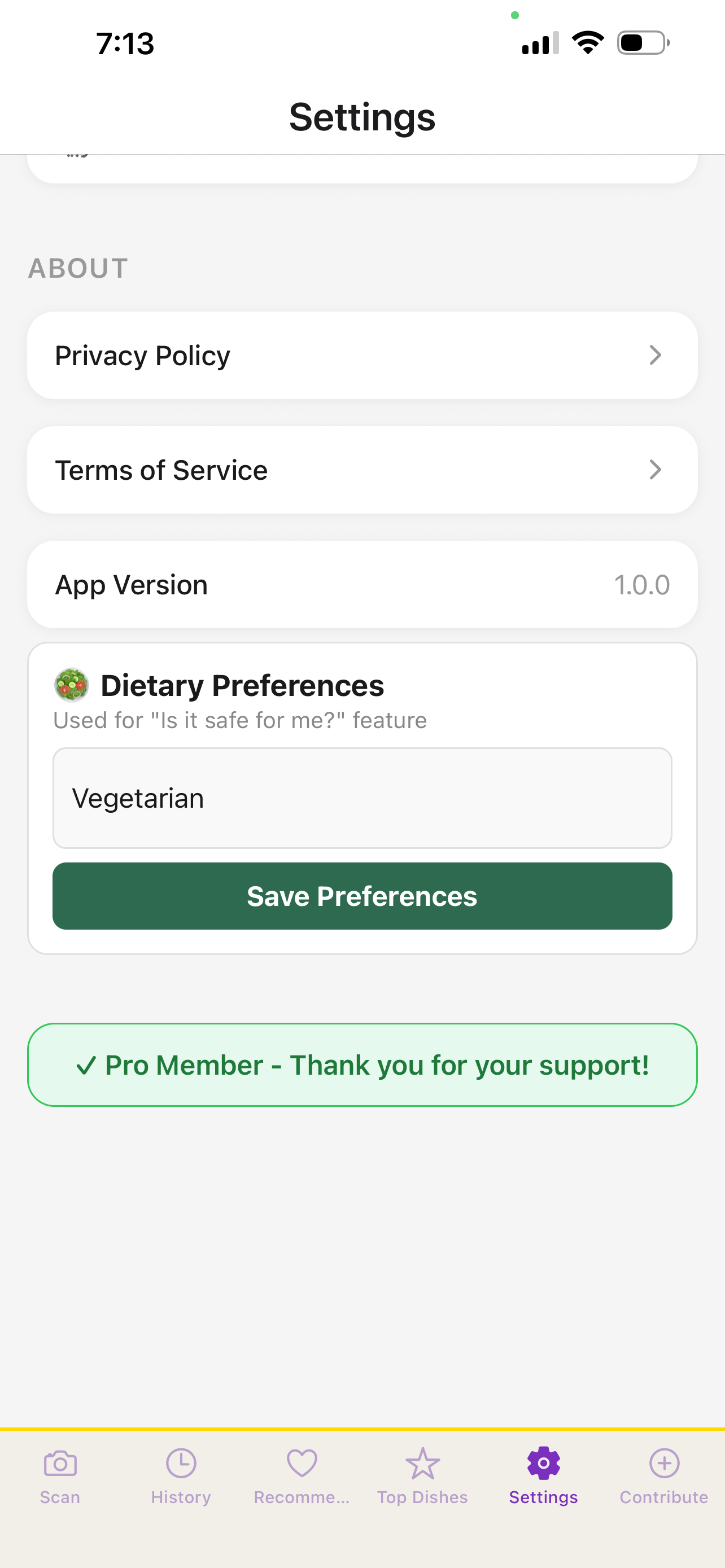The image size is (725, 1568).
Task: Expand Privacy Policy via its chevron
Action: 655,356
